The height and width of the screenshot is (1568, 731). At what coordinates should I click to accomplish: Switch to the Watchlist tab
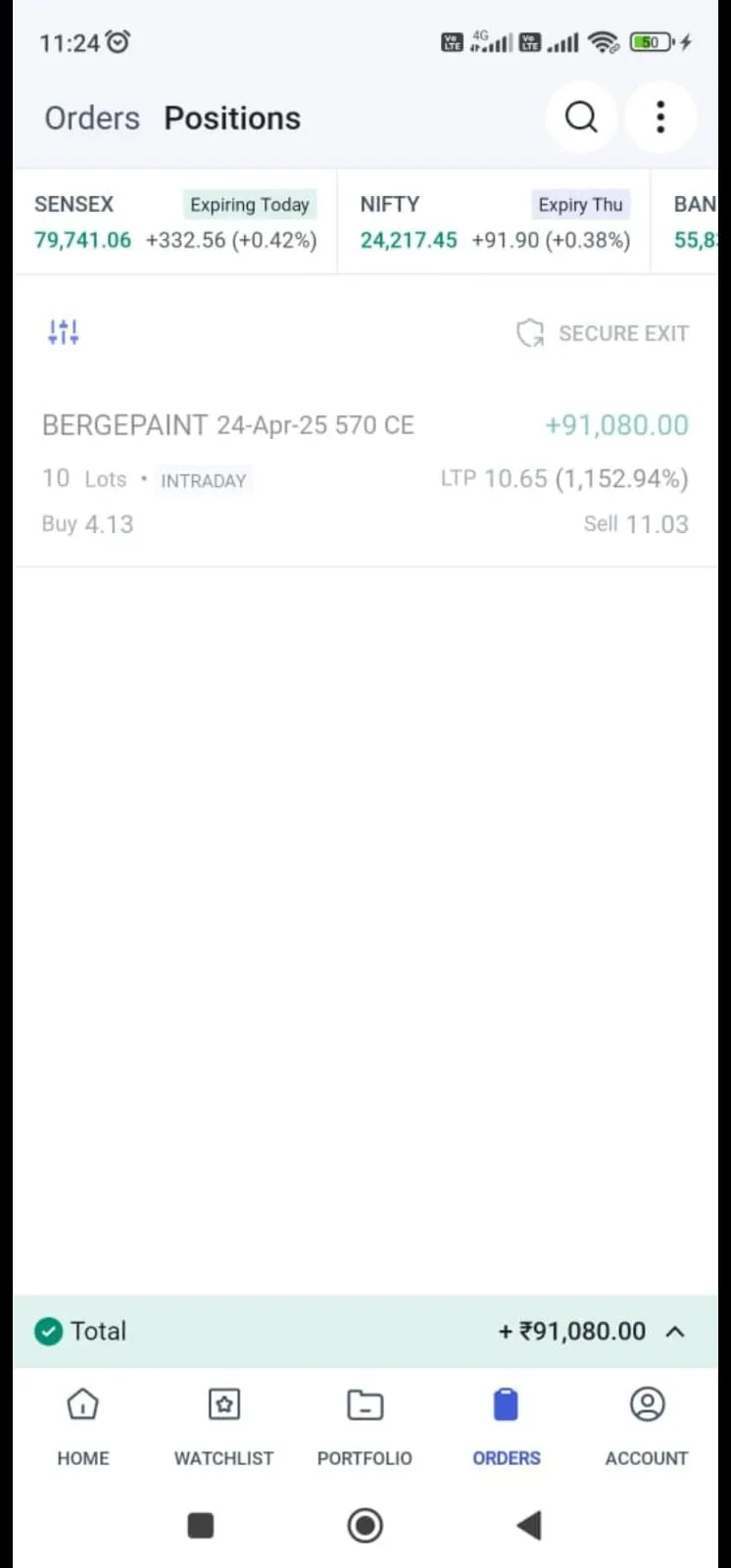(224, 1426)
